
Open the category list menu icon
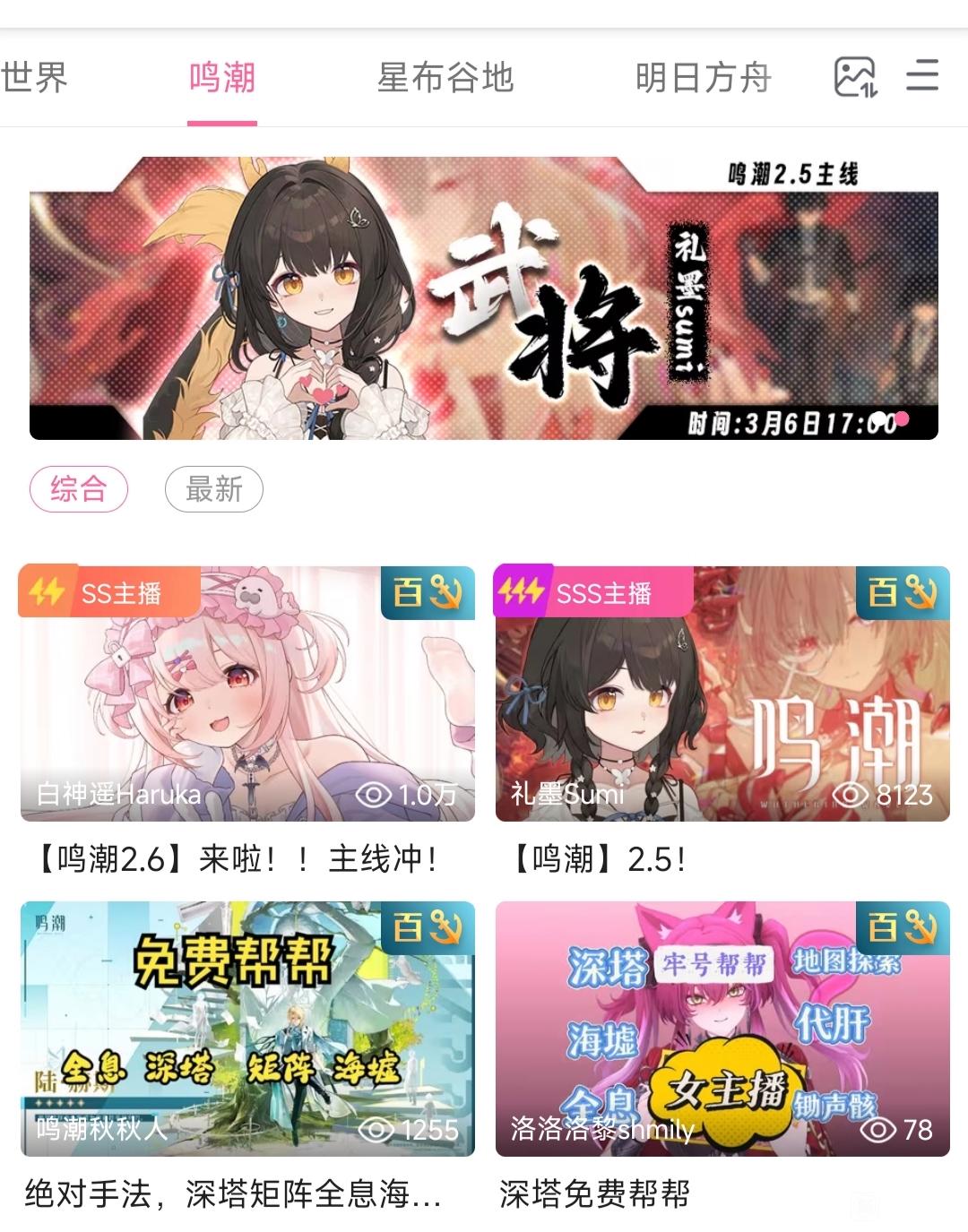[922, 76]
